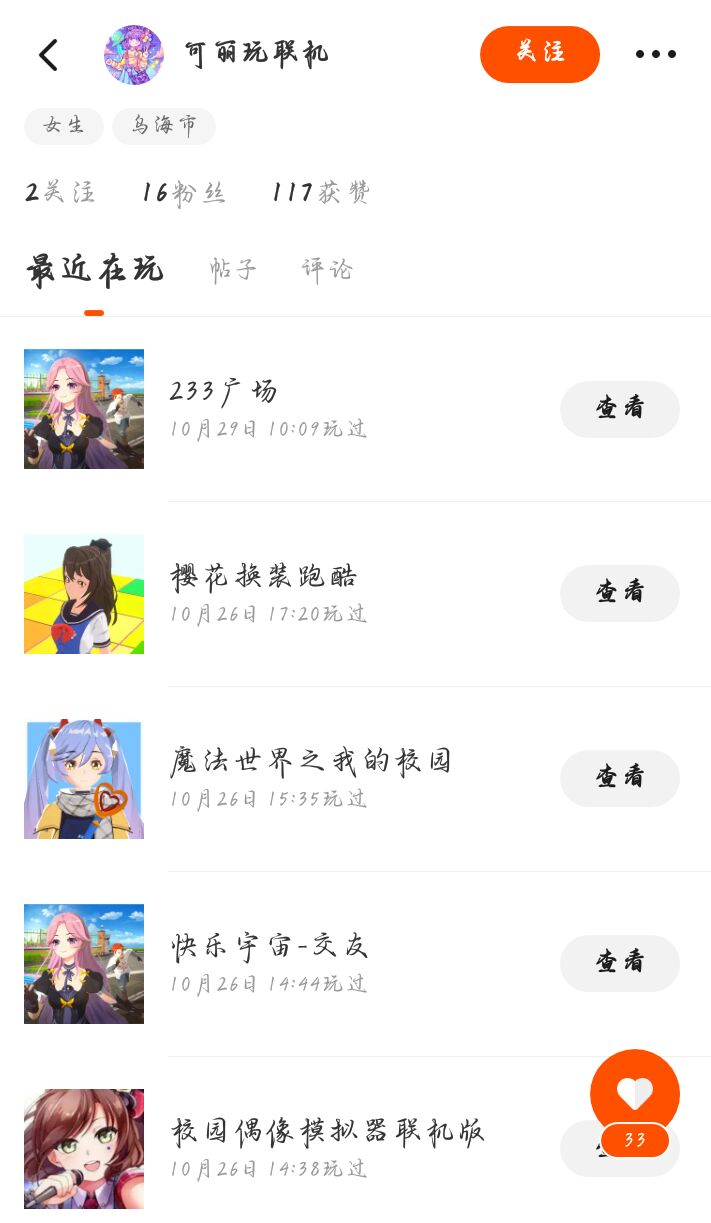
Task: Open the 快乐宇宙-交友 game thumbnail
Action: (84, 964)
